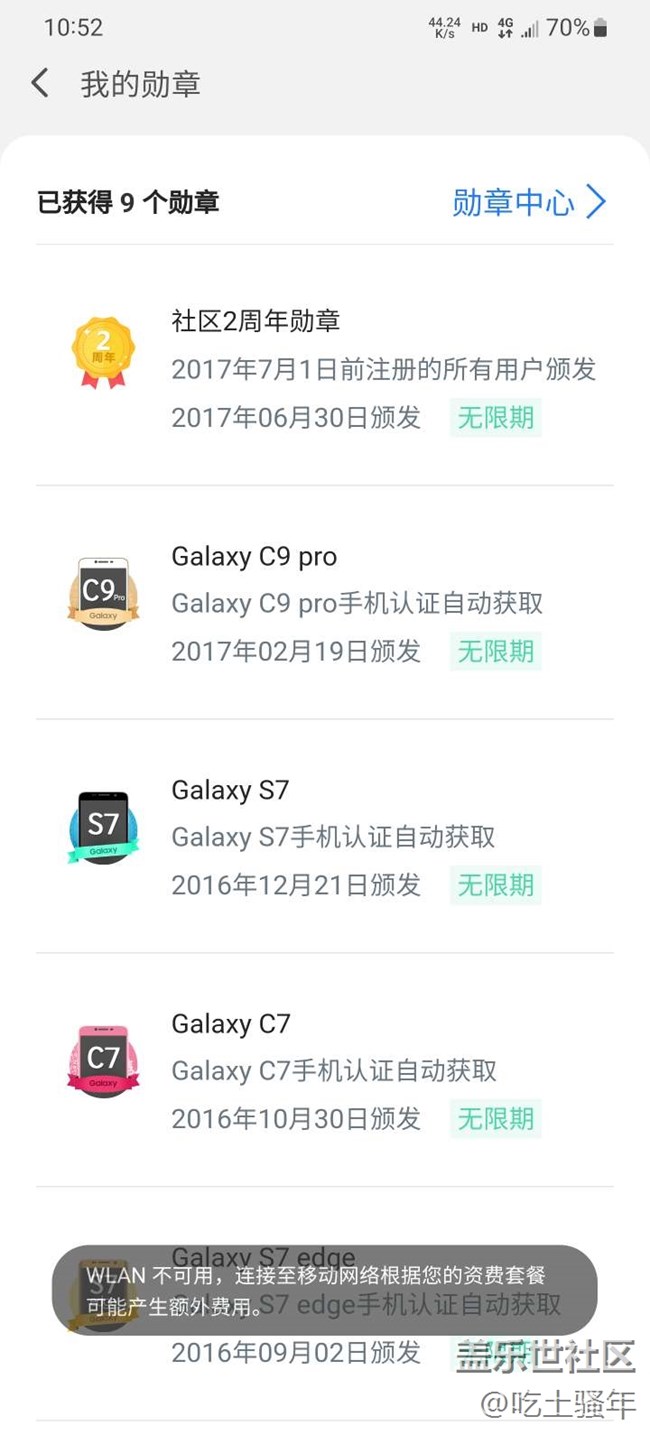The height and width of the screenshot is (1444, 650).
Task: Go back from 我的勋章 page
Action: coord(40,83)
